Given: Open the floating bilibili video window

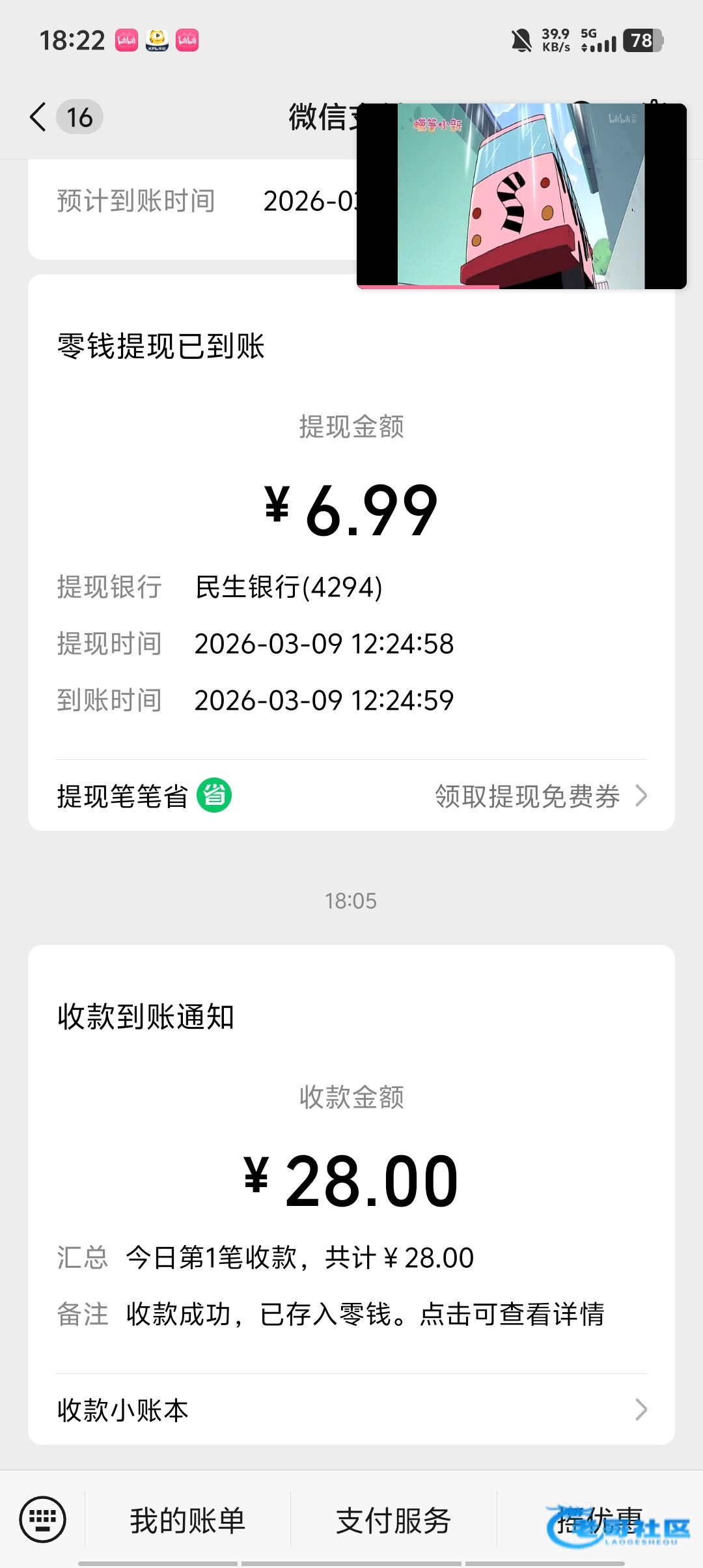Looking at the screenshot, I should (x=521, y=195).
